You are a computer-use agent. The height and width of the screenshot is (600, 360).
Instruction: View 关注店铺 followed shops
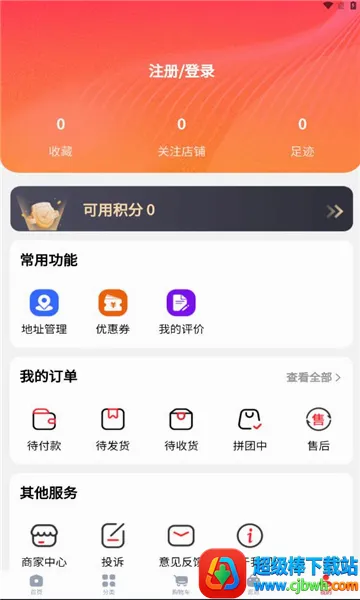click(x=181, y=137)
